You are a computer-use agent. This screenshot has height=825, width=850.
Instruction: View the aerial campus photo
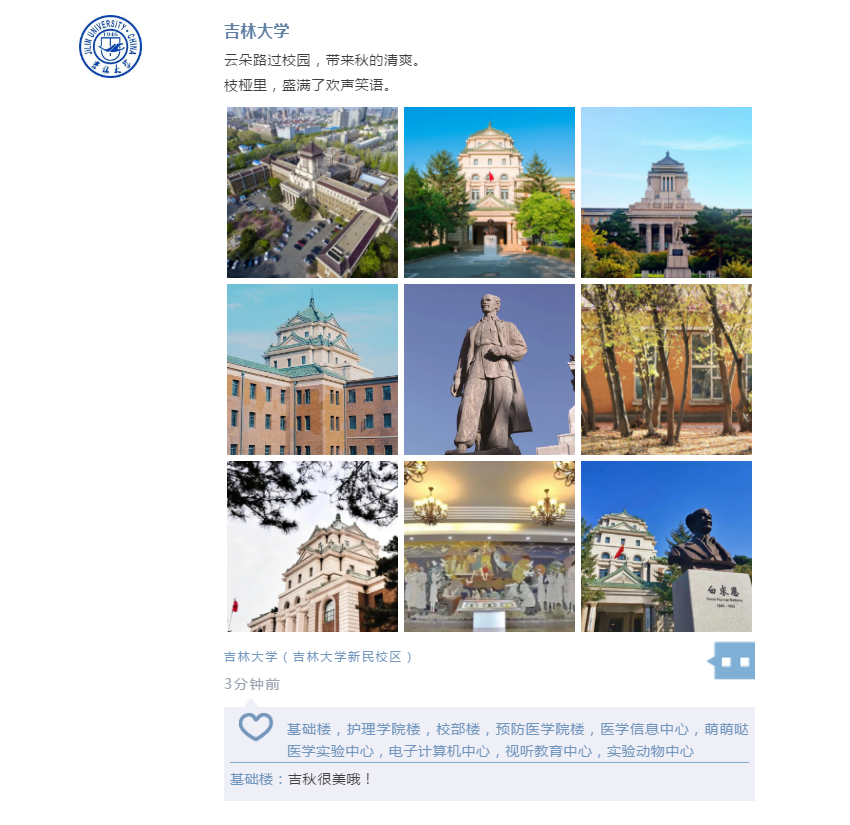click(x=312, y=192)
